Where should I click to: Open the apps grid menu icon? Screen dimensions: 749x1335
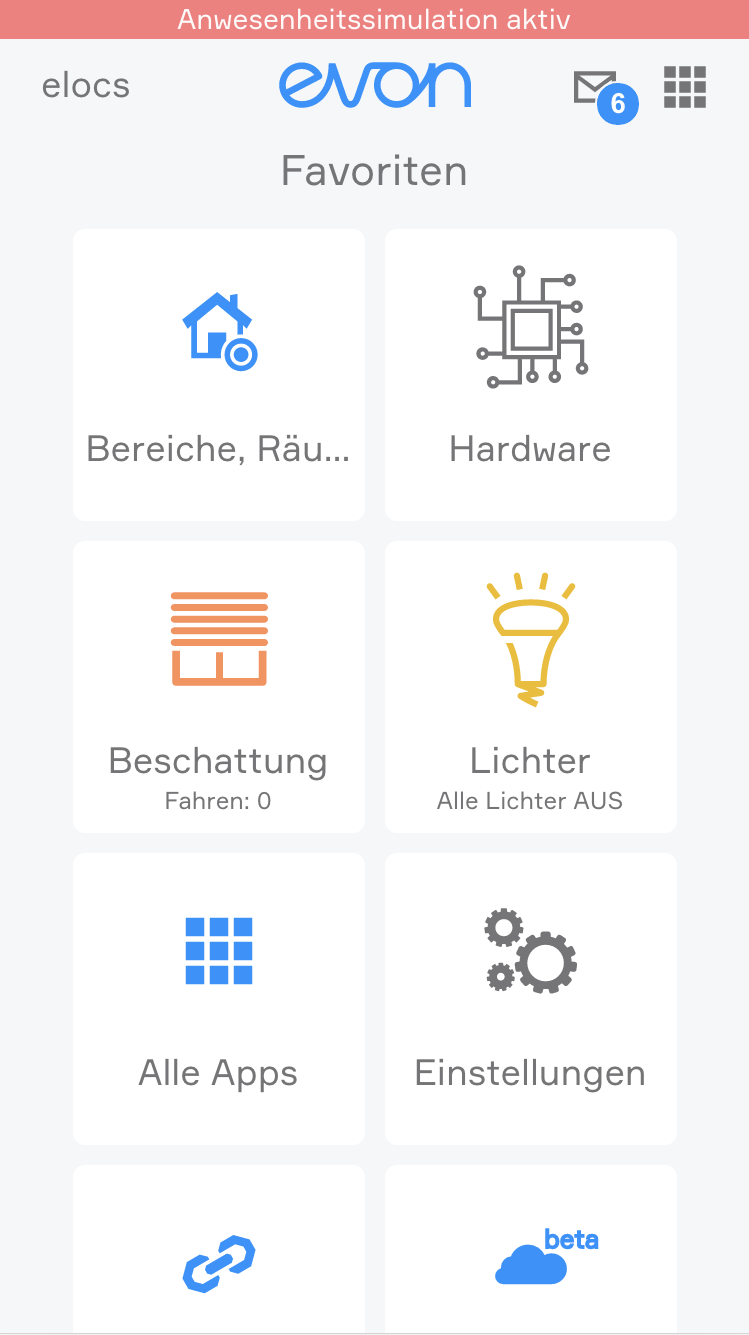coord(685,88)
